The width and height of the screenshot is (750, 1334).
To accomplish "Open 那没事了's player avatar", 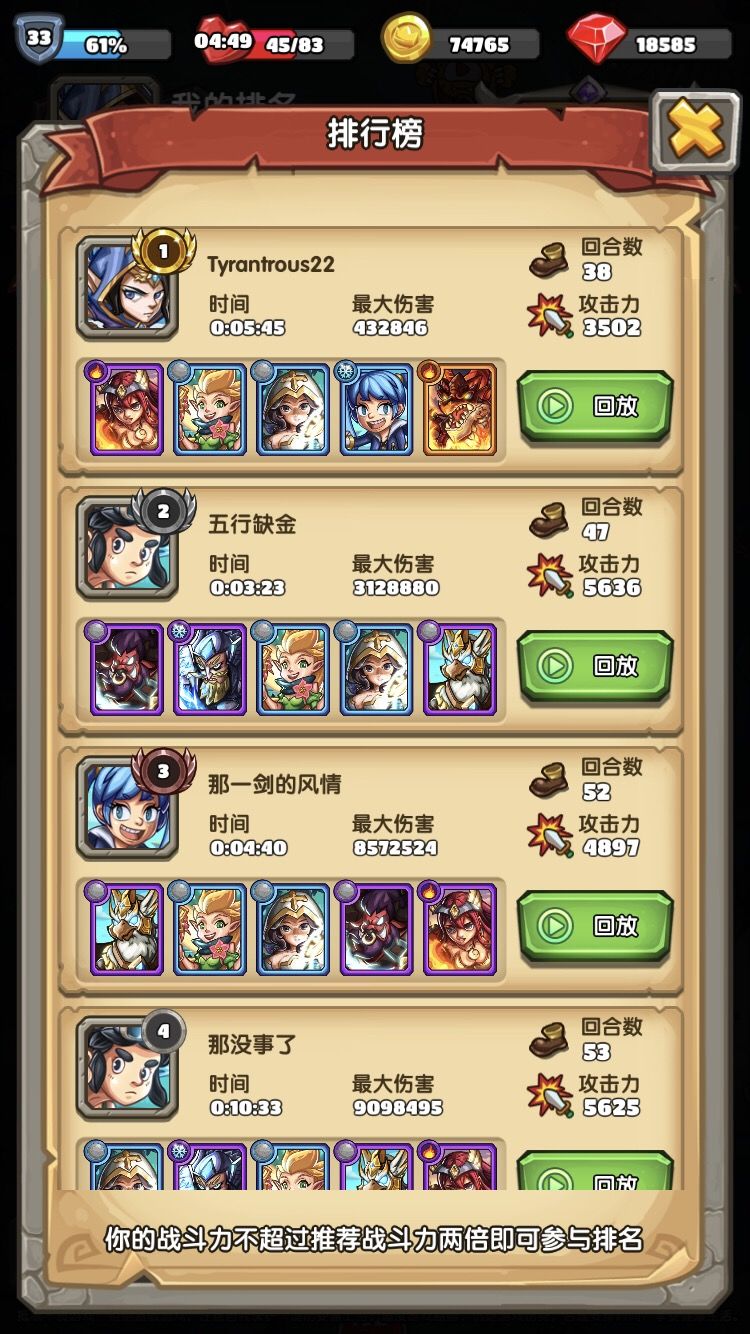I will point(127,1067).
